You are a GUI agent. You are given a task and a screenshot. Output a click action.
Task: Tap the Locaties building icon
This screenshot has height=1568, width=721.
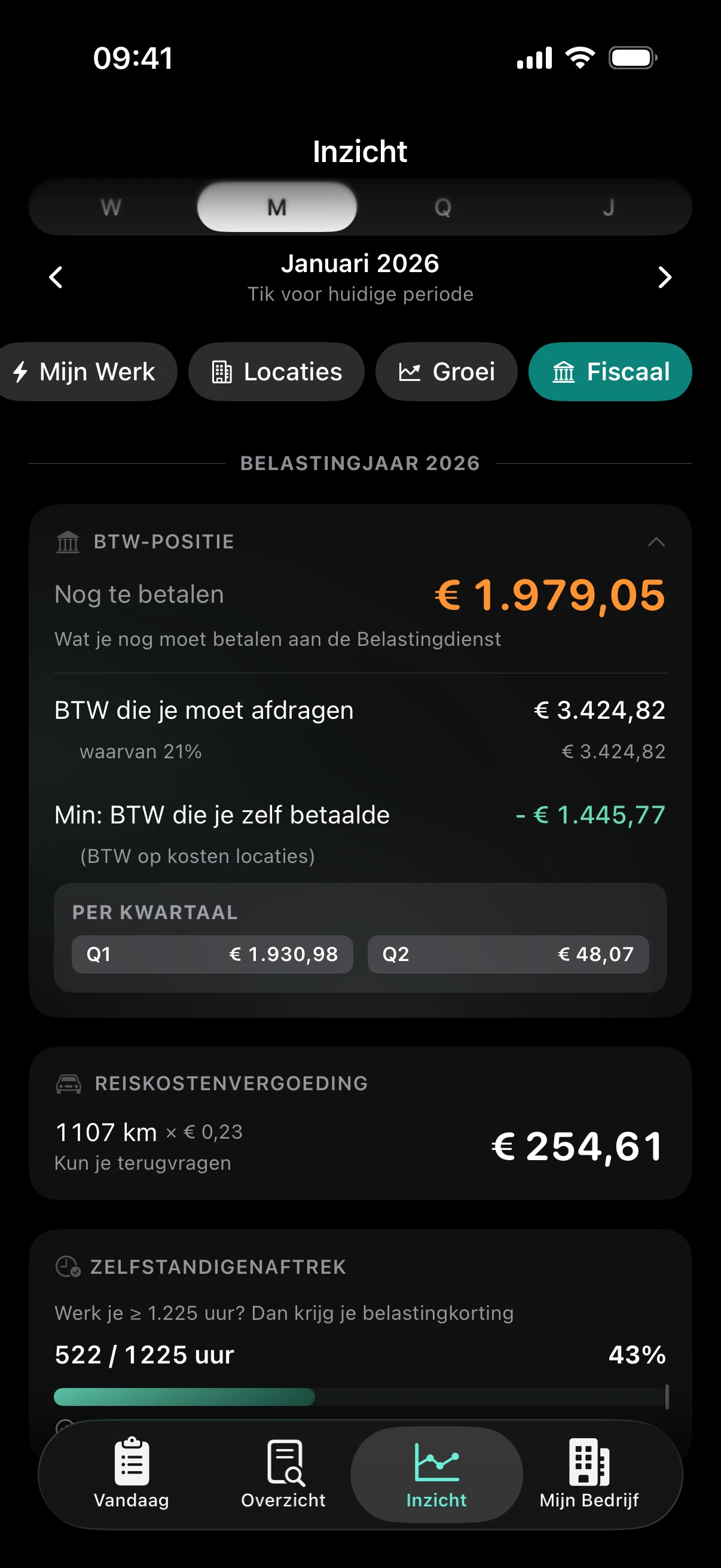(224, 371)
